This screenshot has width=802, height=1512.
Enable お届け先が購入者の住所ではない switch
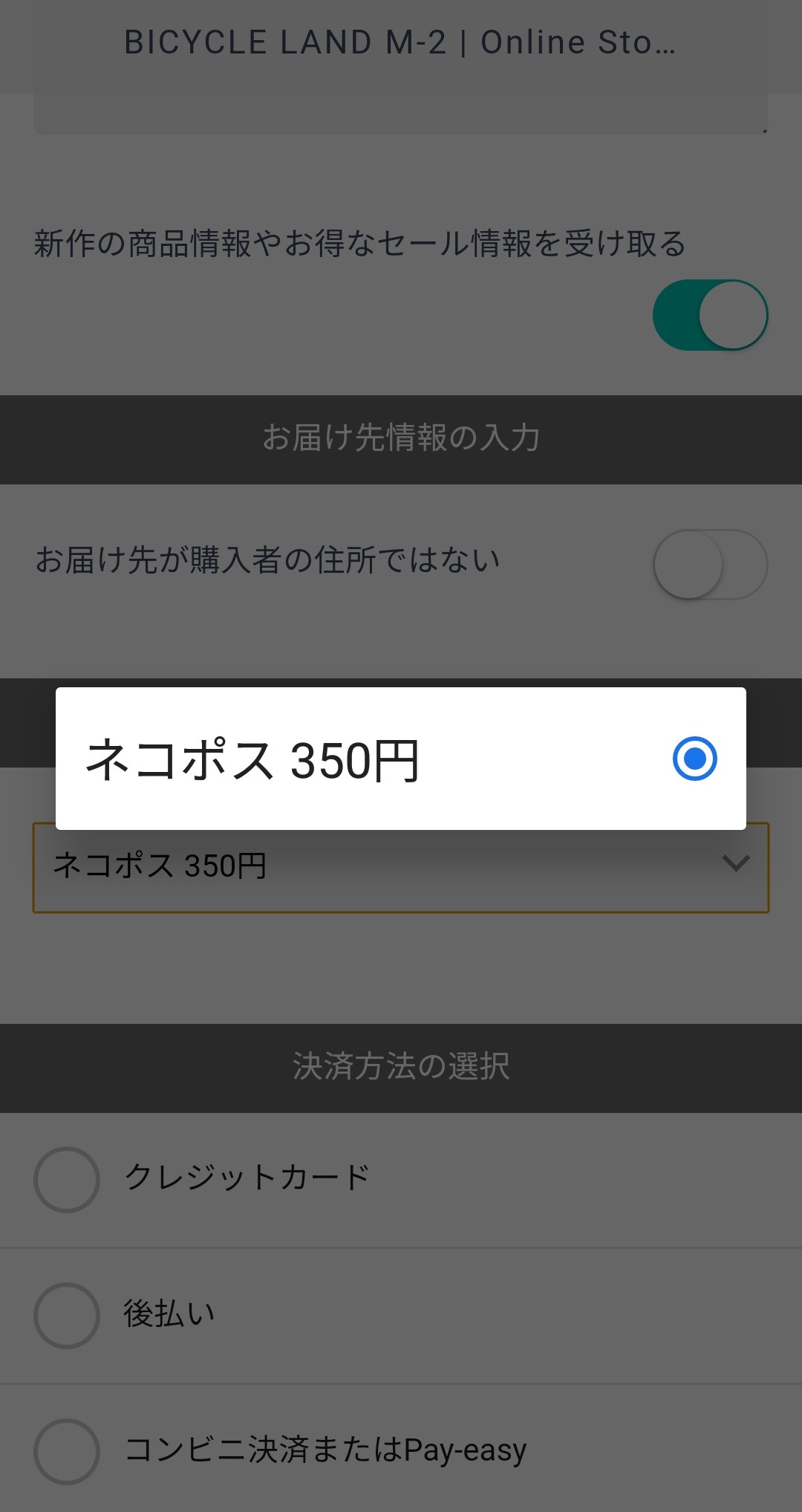[x=710, y=565]
